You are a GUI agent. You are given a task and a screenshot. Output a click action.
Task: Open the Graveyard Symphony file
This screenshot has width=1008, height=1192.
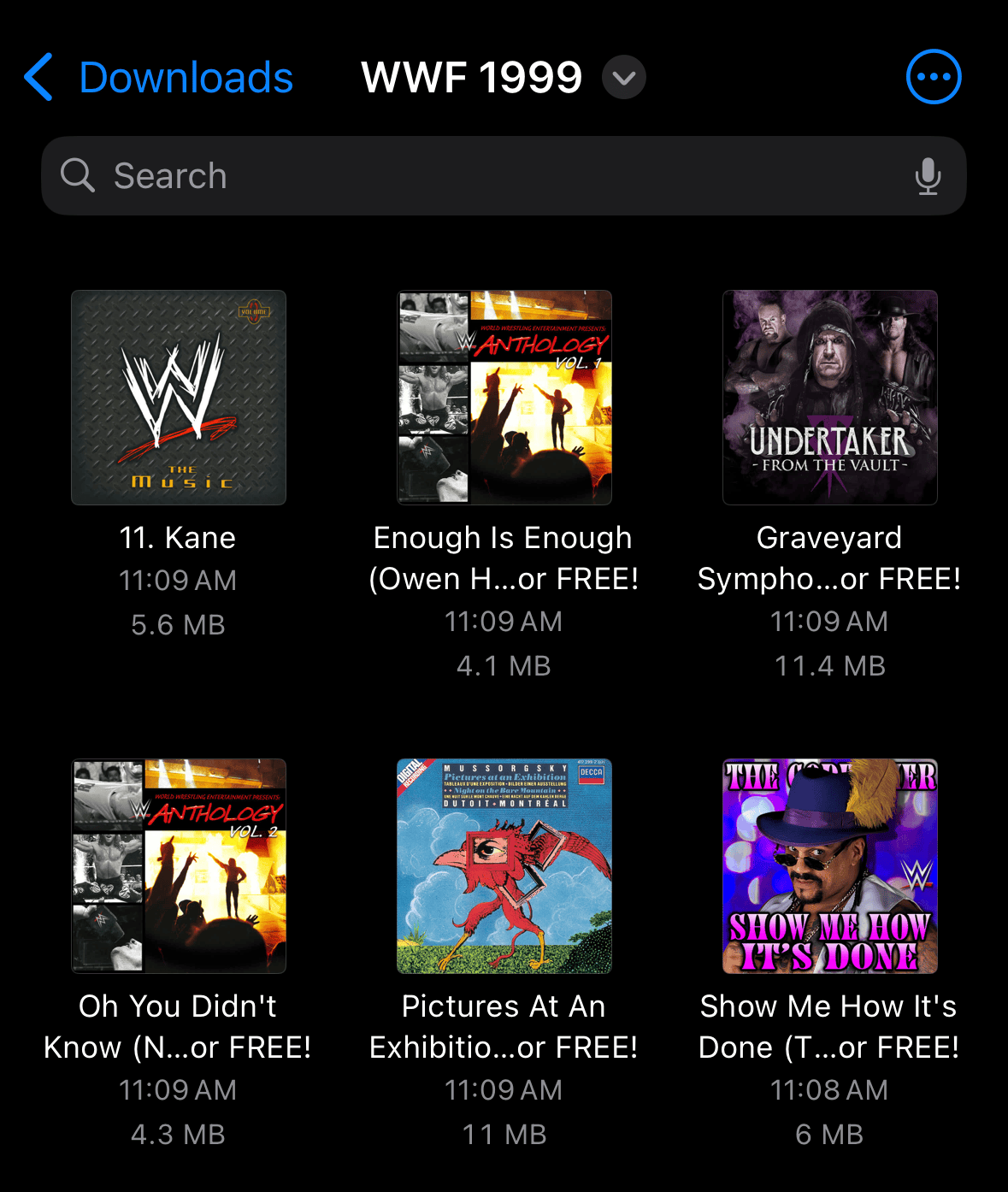[829, 398]
